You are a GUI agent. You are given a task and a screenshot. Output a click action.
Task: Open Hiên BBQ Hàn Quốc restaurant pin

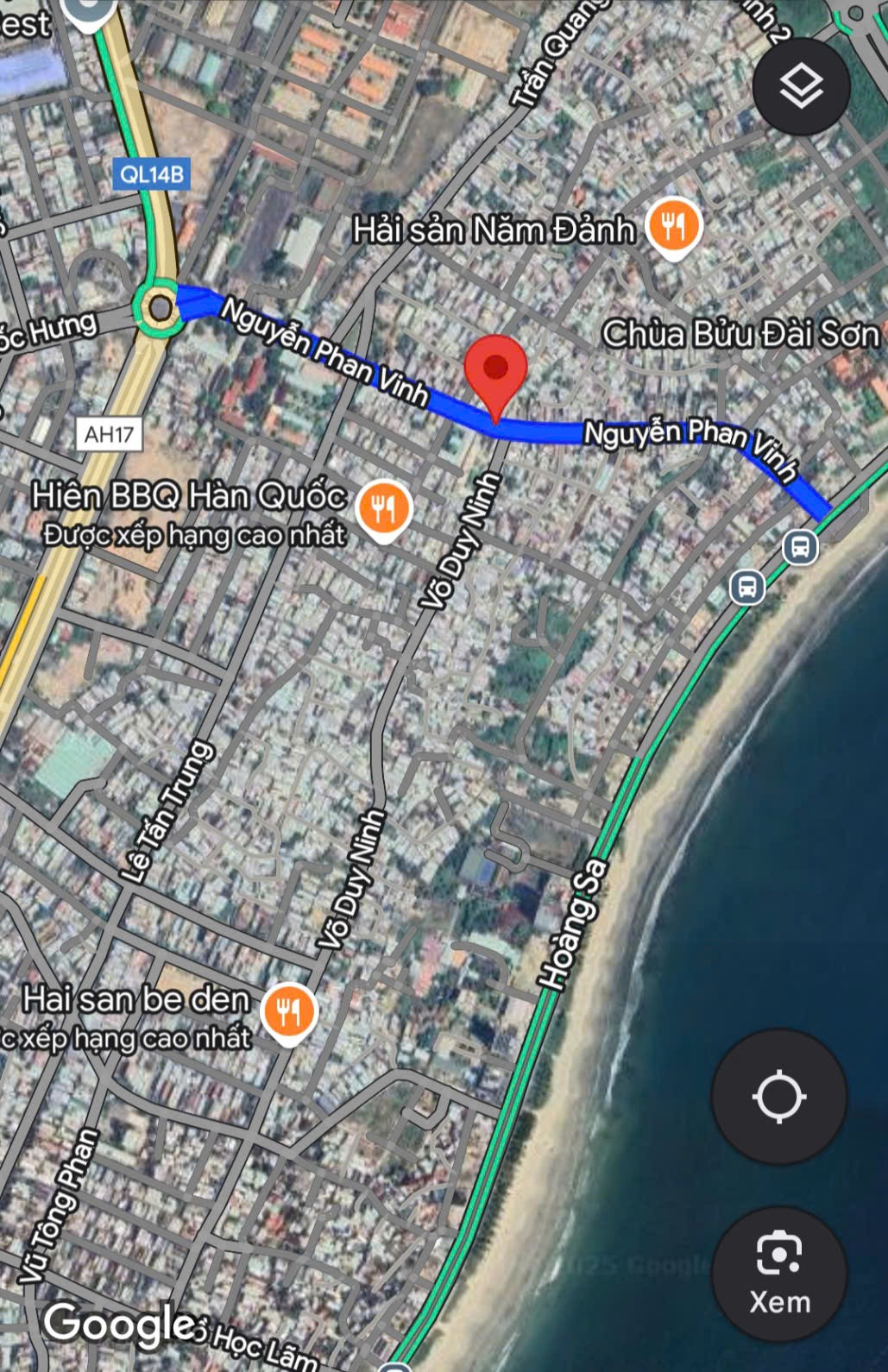tap(384, 509)
